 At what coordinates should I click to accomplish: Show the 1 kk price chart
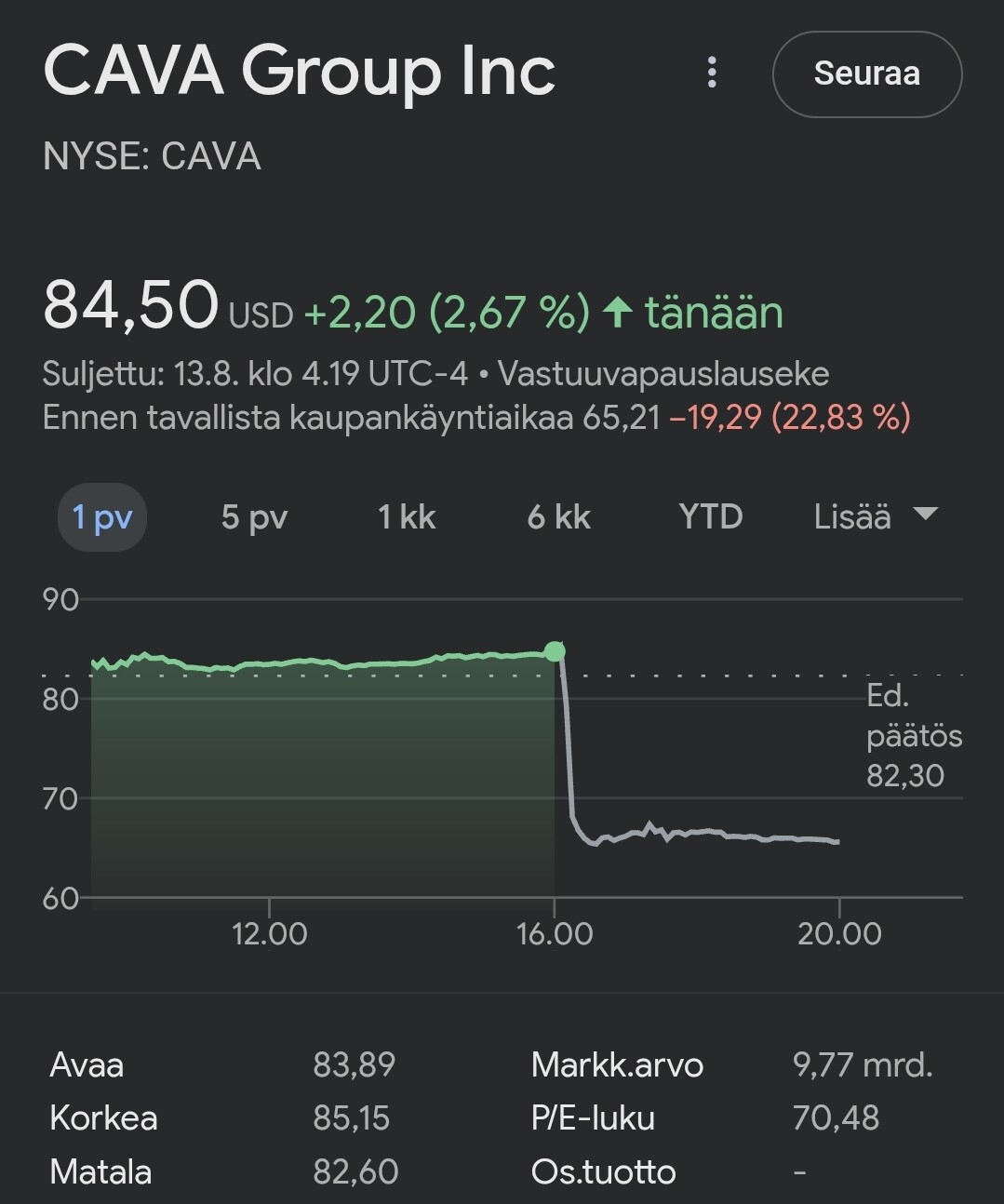(x=407, y=517)
